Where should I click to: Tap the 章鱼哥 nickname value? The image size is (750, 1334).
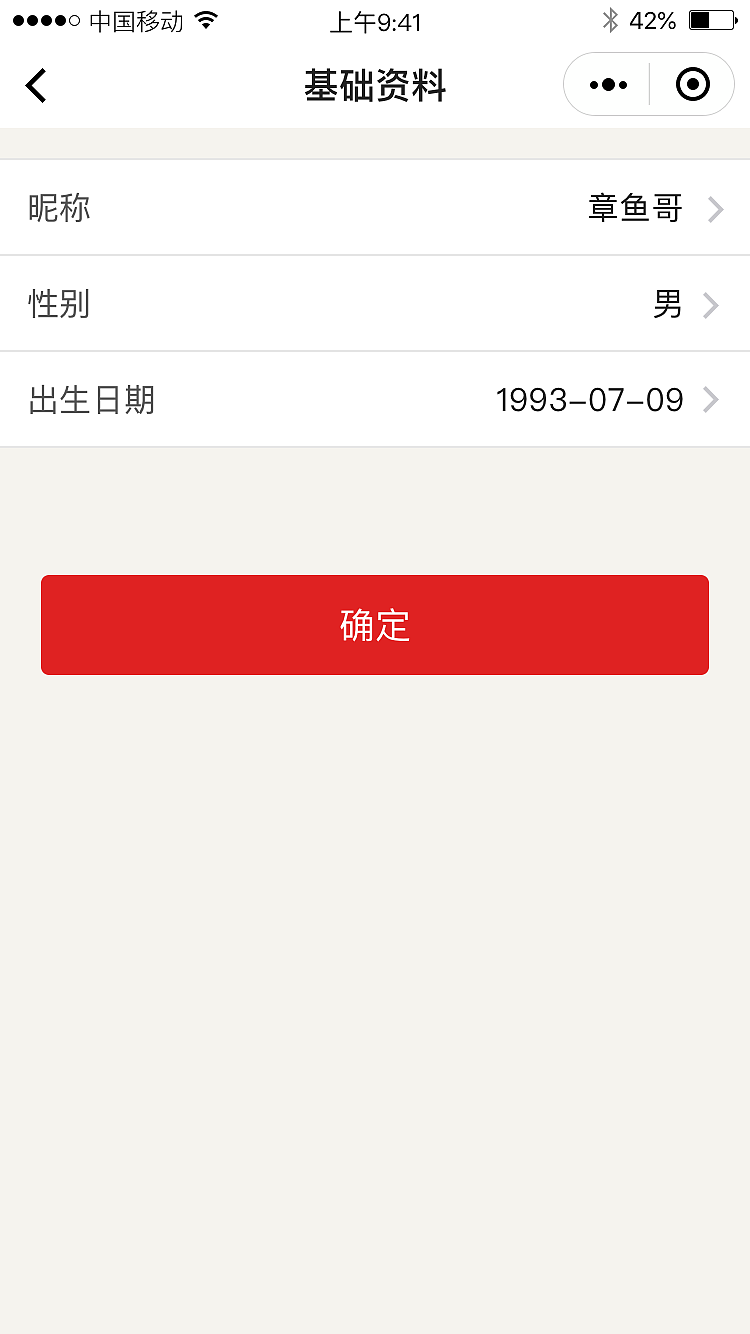[x=636, y=208]
